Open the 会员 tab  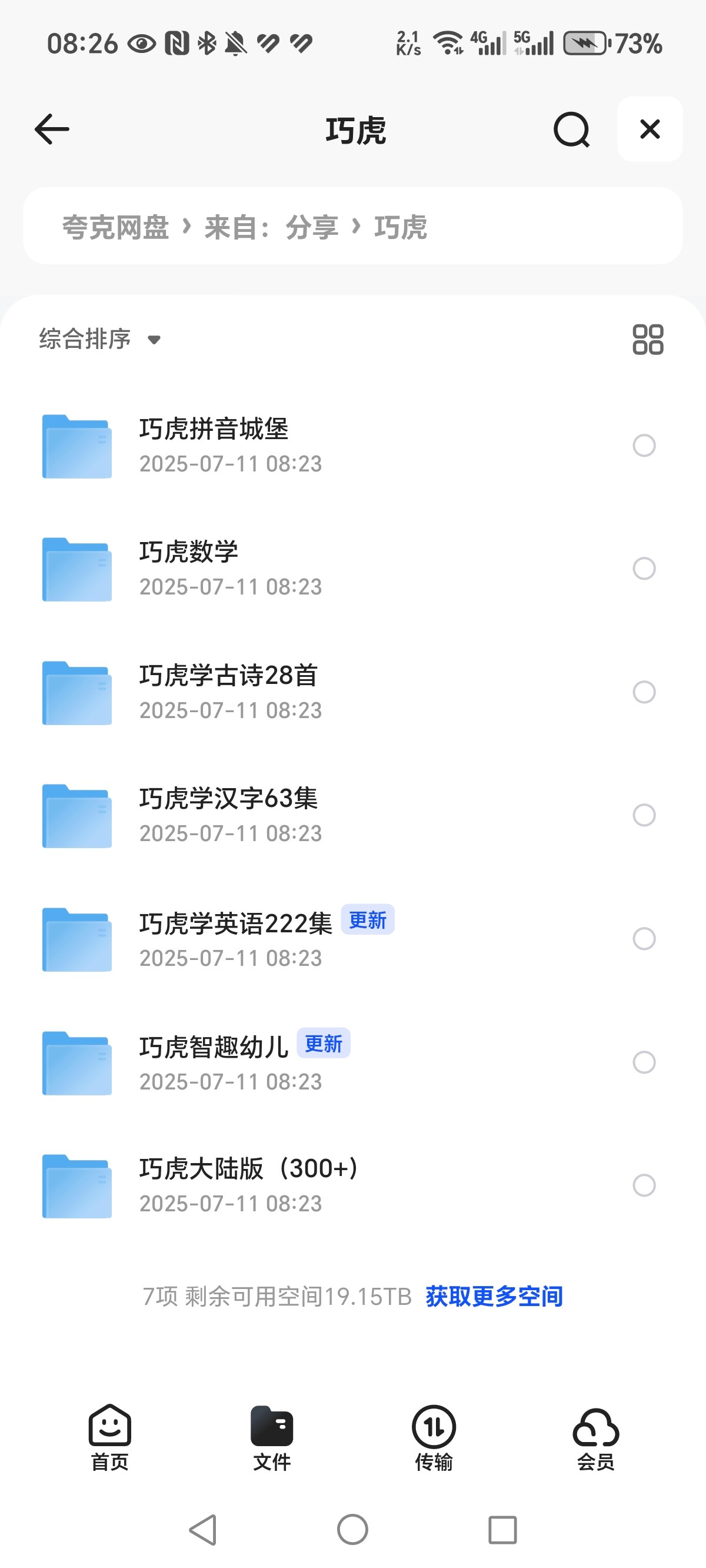click(595, 1438)
